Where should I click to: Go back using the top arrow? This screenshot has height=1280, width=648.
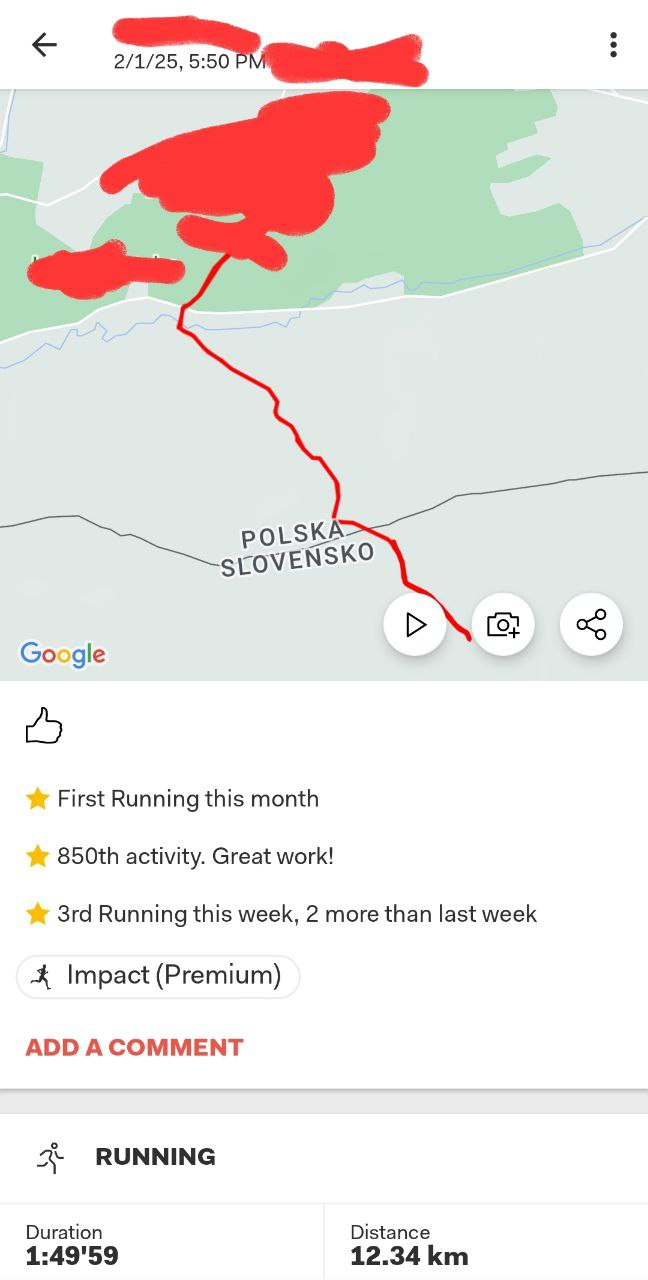(44, 45)
